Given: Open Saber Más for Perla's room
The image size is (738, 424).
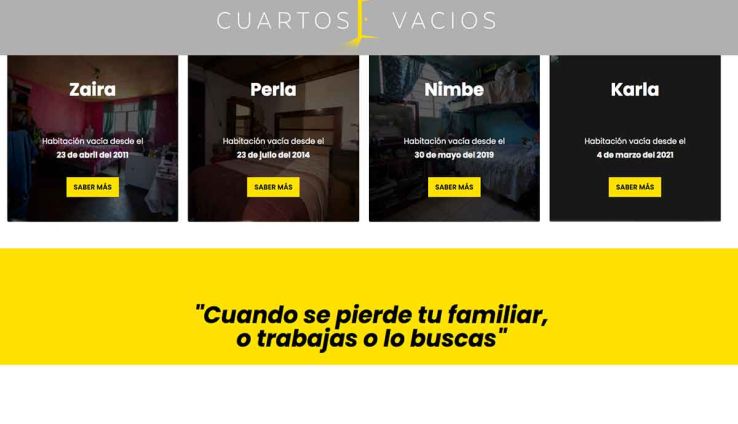Looking at the screenshot, I should pyautogui.click(x=273, y=187).
